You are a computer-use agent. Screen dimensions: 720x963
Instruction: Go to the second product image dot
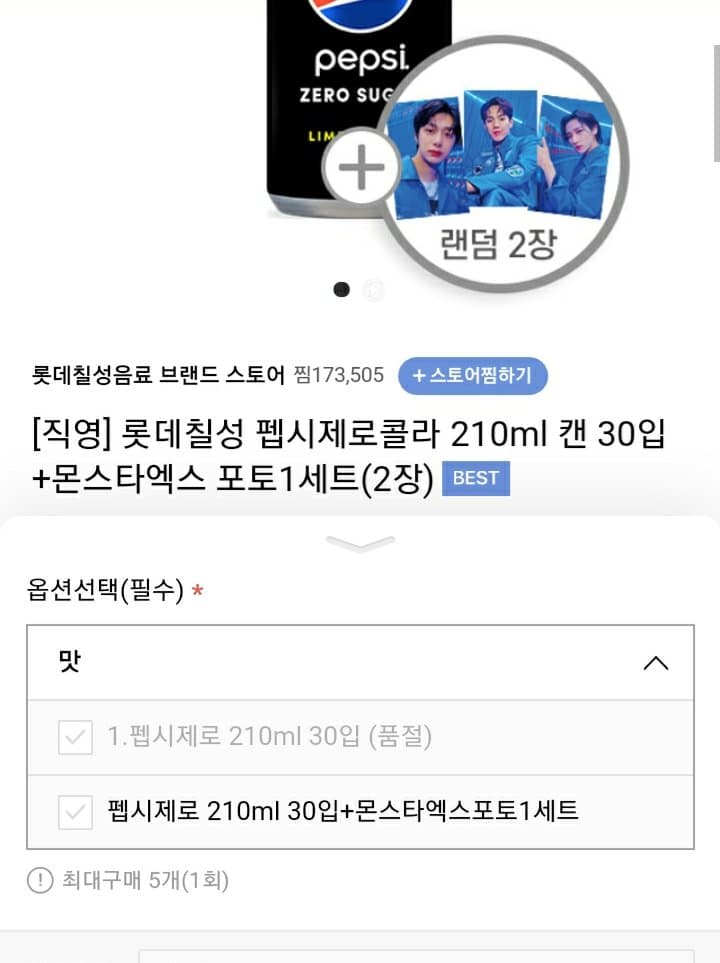click(x=374, y=290)
